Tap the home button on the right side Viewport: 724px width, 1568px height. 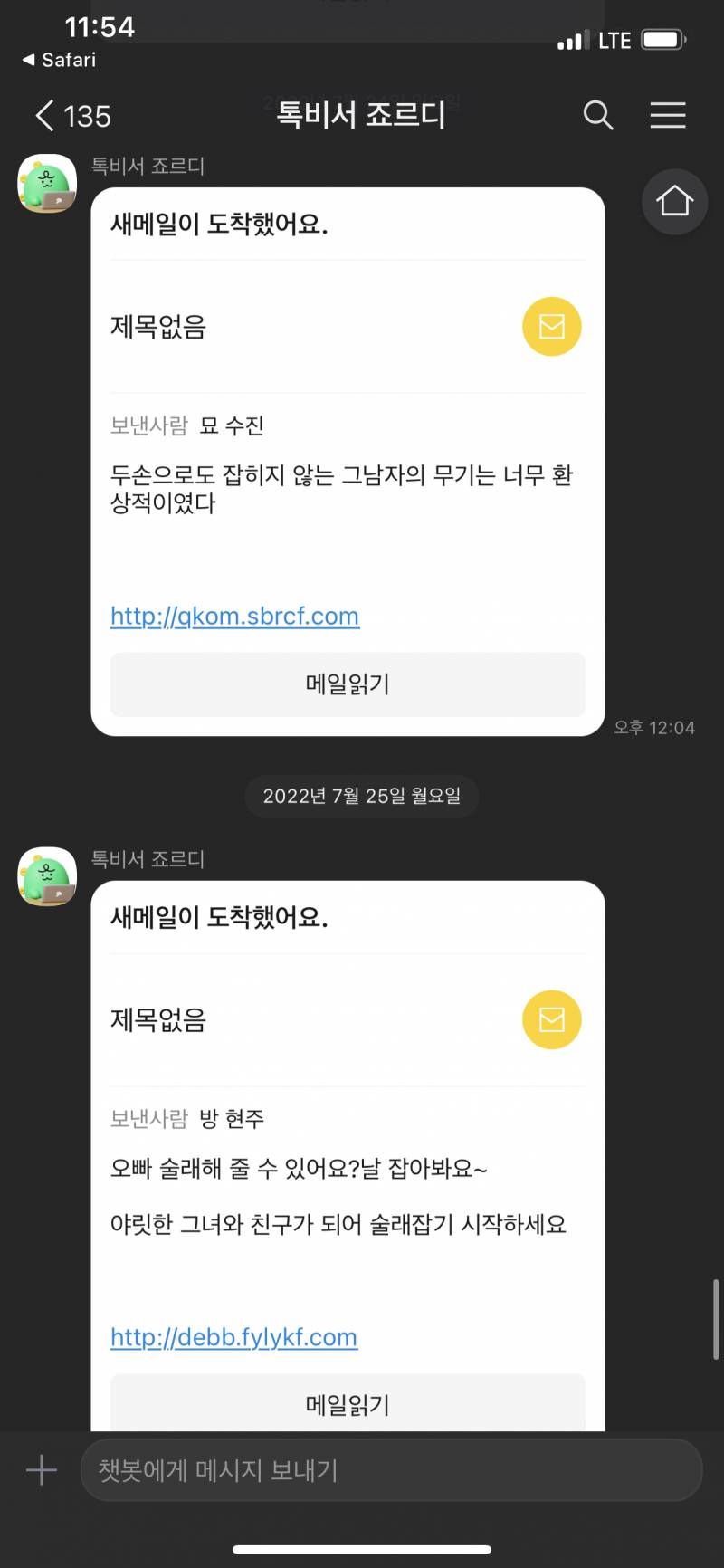[674, 202]
